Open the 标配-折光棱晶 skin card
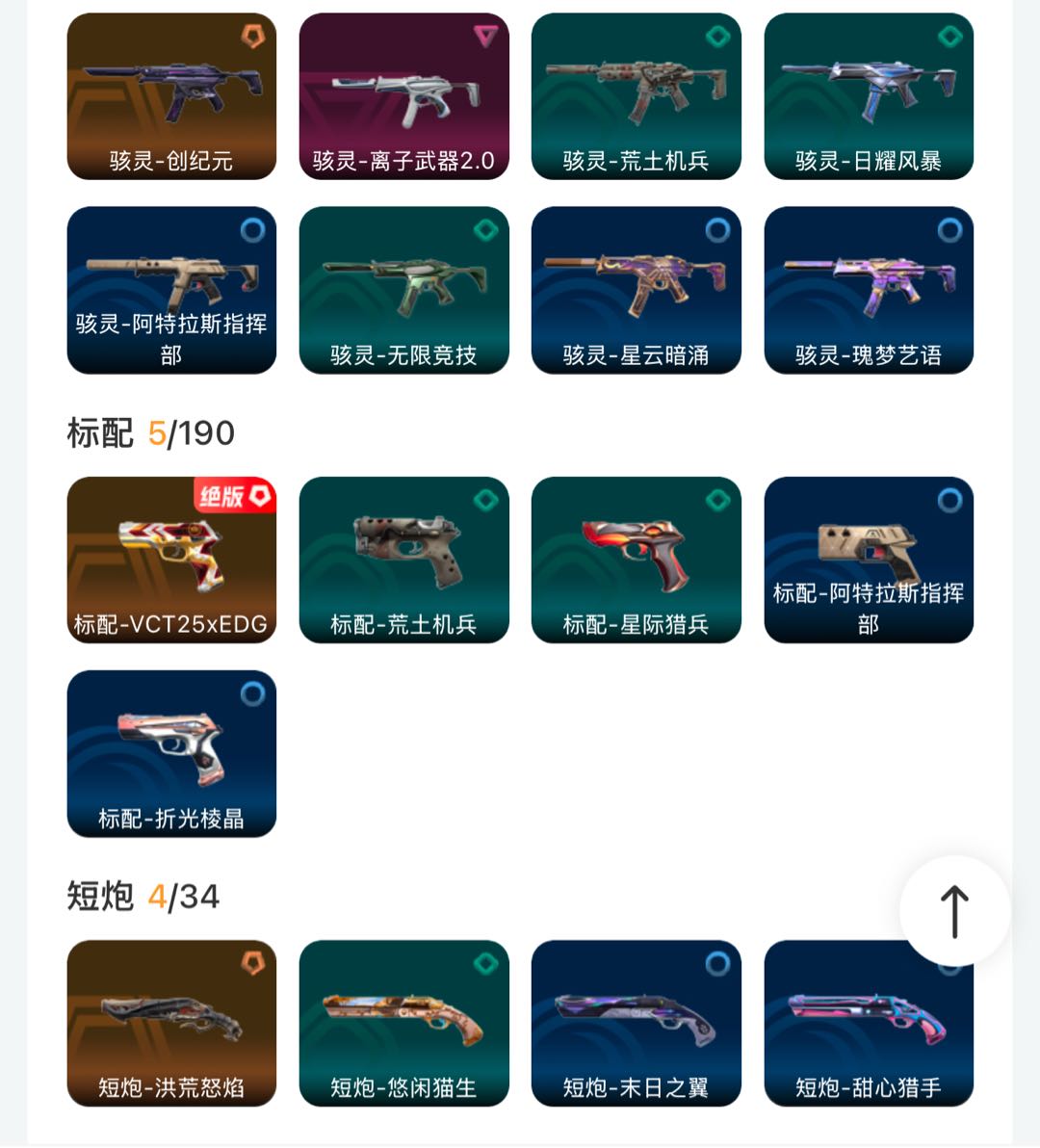 pos(171,753)
